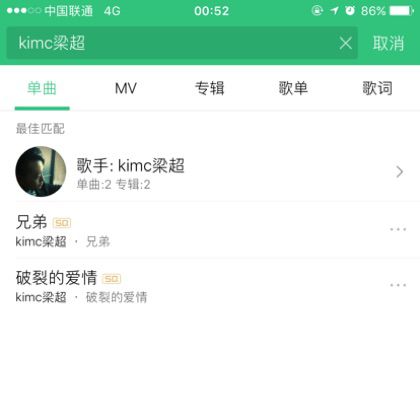Tap 取消 to cancel the search
The height and width of the screenshot is (420, 420).
(389, 43)
